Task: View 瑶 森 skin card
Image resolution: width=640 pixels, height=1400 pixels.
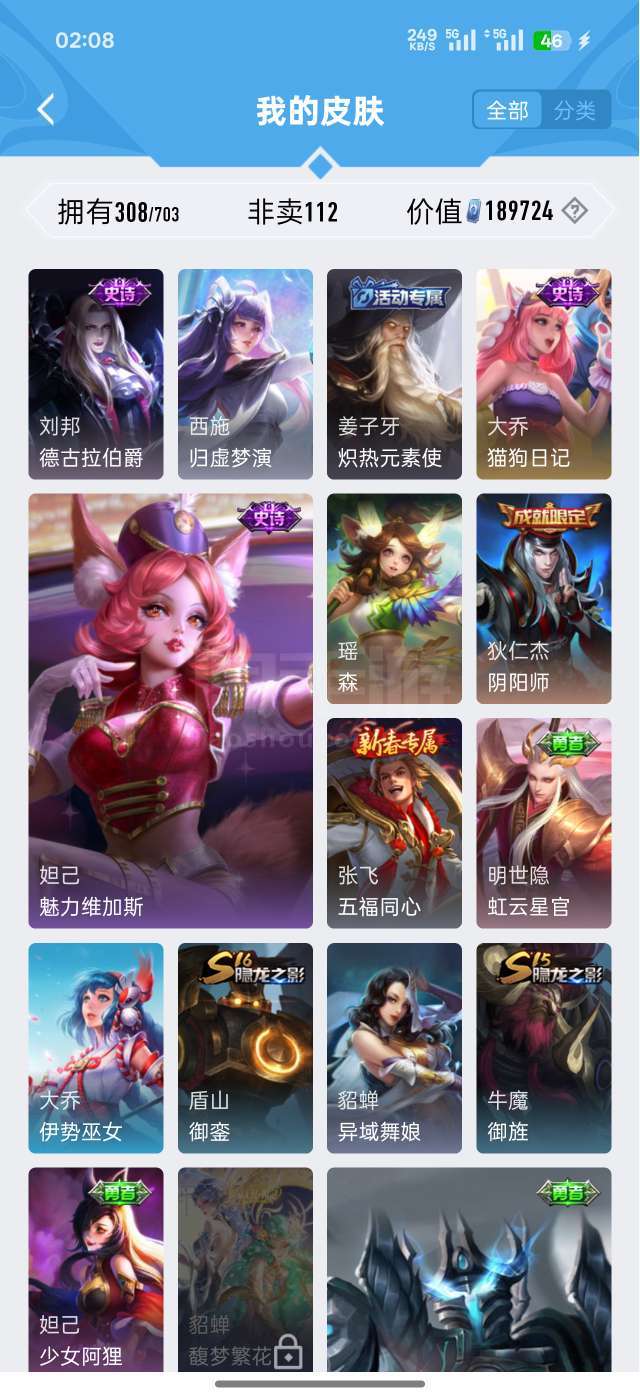Action: point(394,598)
